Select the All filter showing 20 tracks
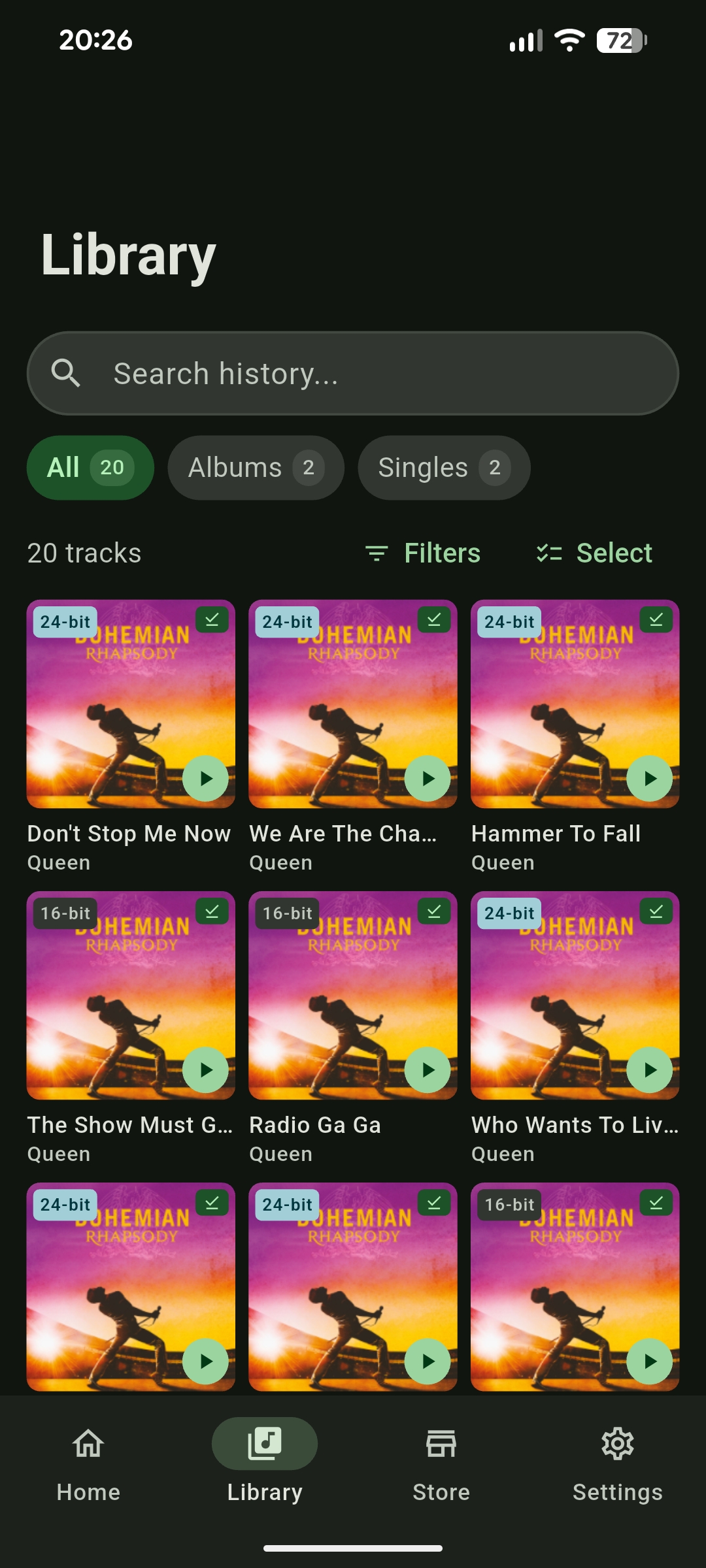Viewport: 706px width, 1568px height. tap(90, 467)
